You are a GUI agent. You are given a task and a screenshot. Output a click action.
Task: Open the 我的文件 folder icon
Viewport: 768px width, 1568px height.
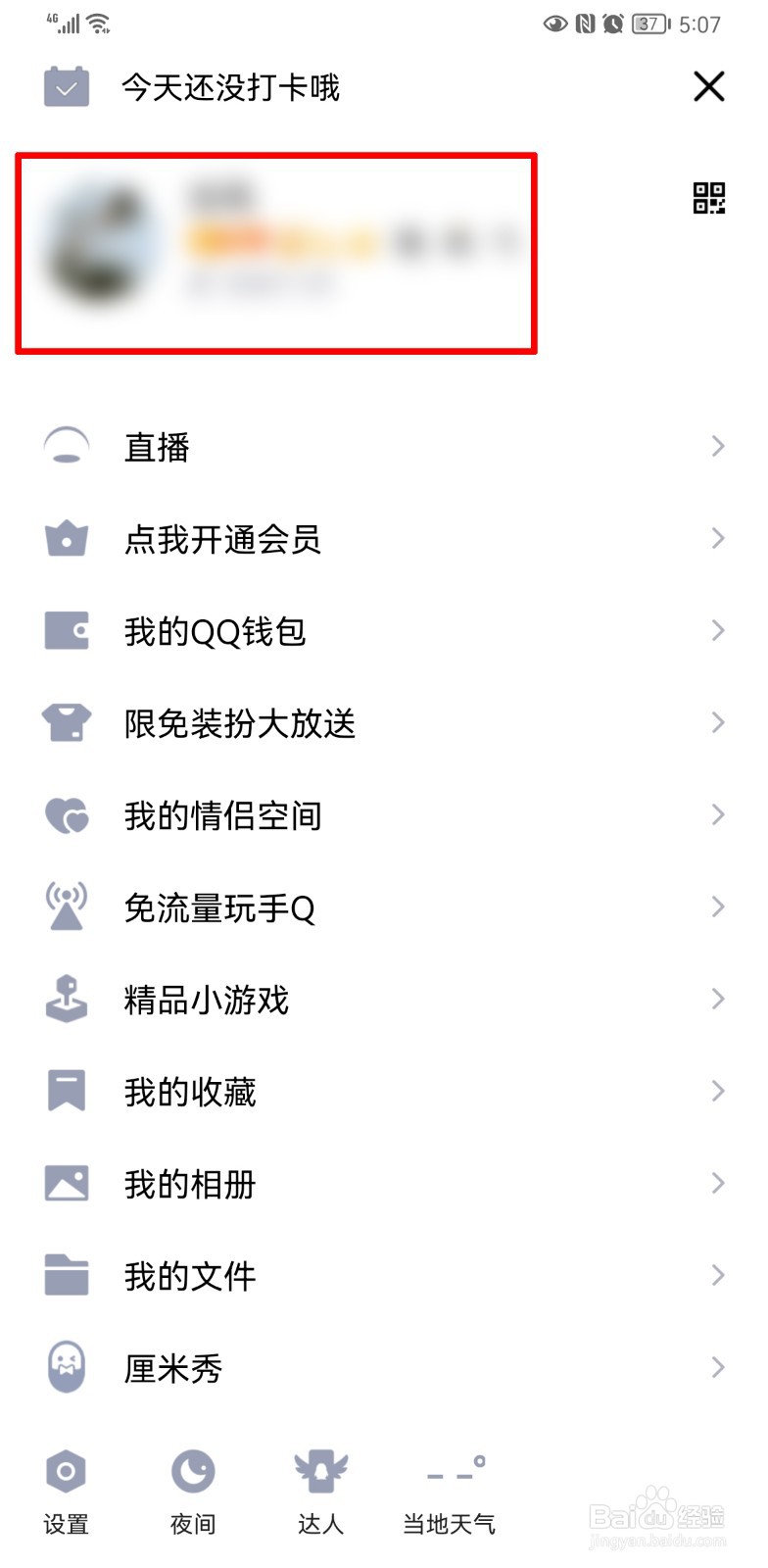pos(65,1274)
